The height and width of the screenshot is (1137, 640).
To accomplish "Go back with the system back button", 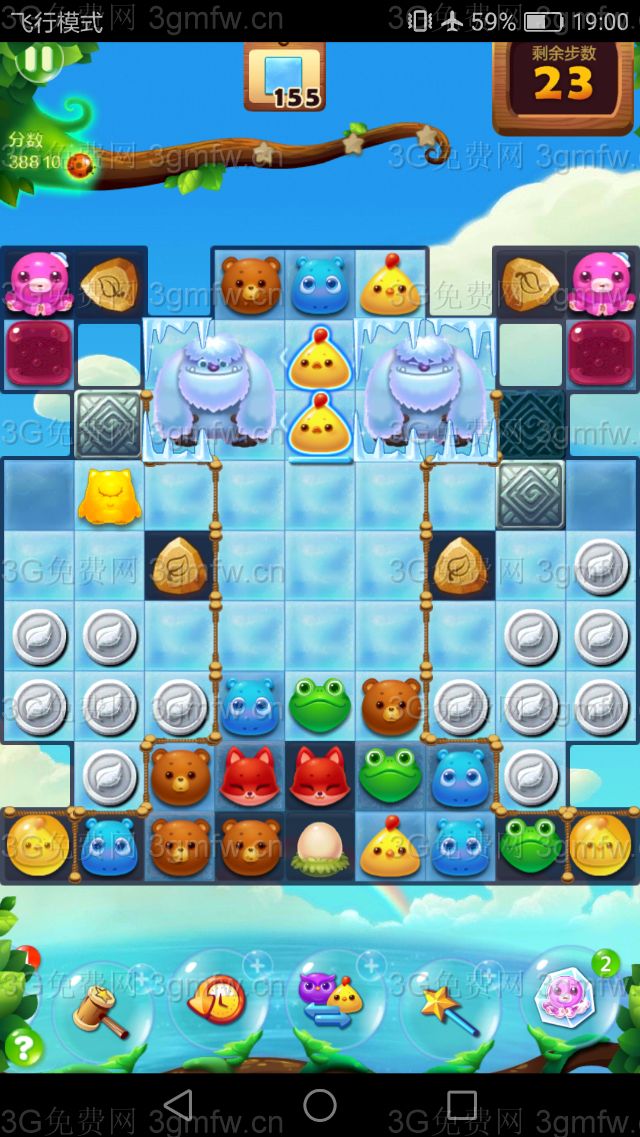I will [x=178, y=1105].
